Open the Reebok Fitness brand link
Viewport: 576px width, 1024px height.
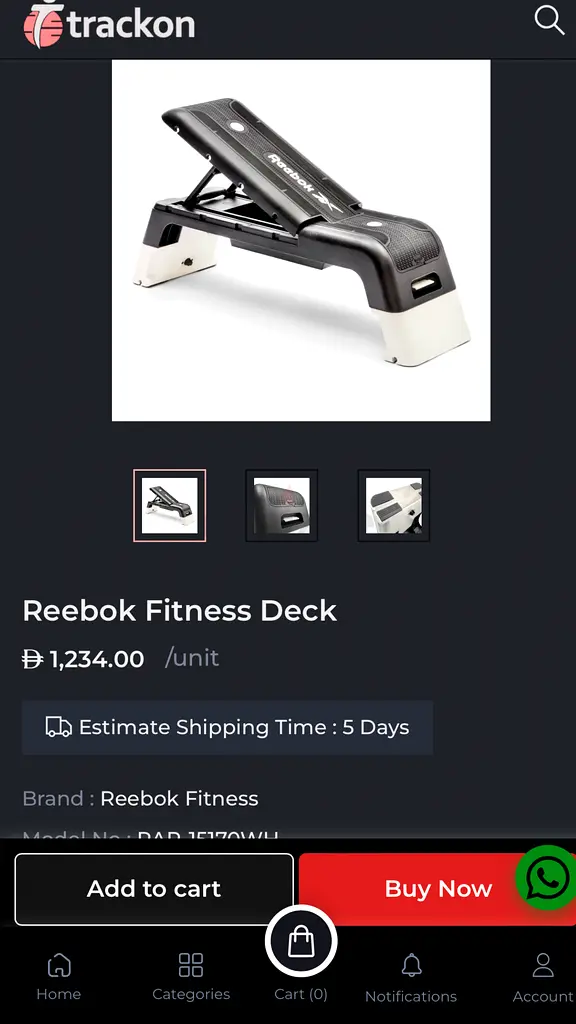tap(179, 799)
